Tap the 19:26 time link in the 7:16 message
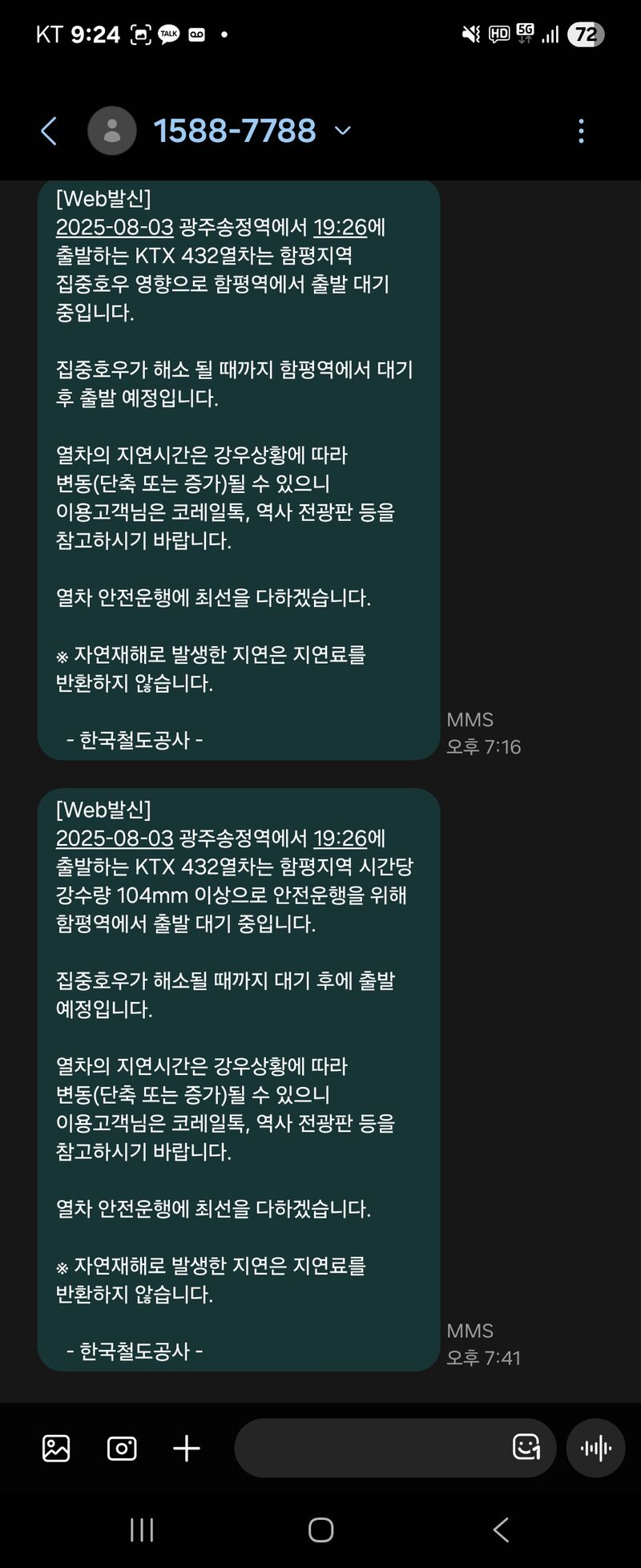 point(340,228)
